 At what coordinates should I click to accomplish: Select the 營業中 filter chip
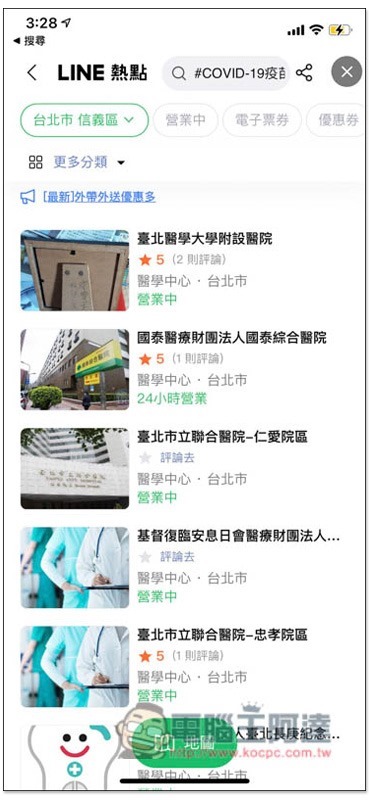pos(186,120)
